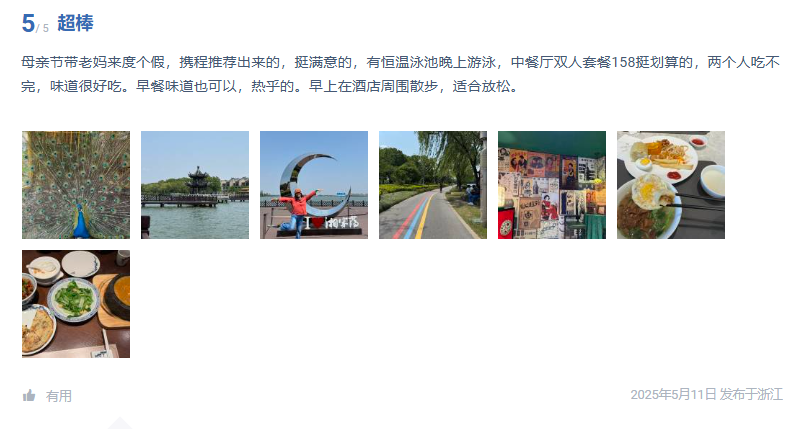The width and height of the screenshot is (792, 429).
Task: Open the dinner dishes photo
Action: click(76, 304)
